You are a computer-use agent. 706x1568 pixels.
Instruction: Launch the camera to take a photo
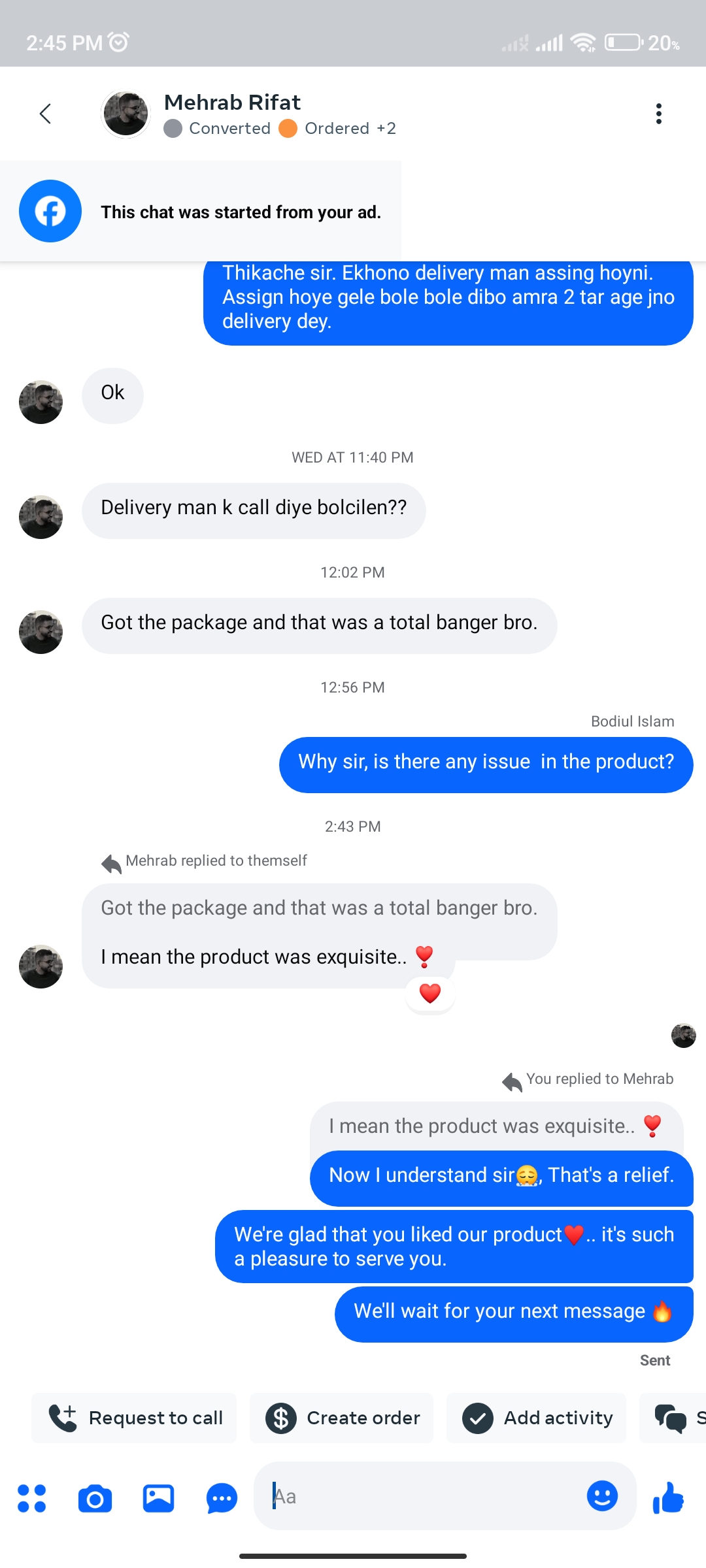[95, 1497]
